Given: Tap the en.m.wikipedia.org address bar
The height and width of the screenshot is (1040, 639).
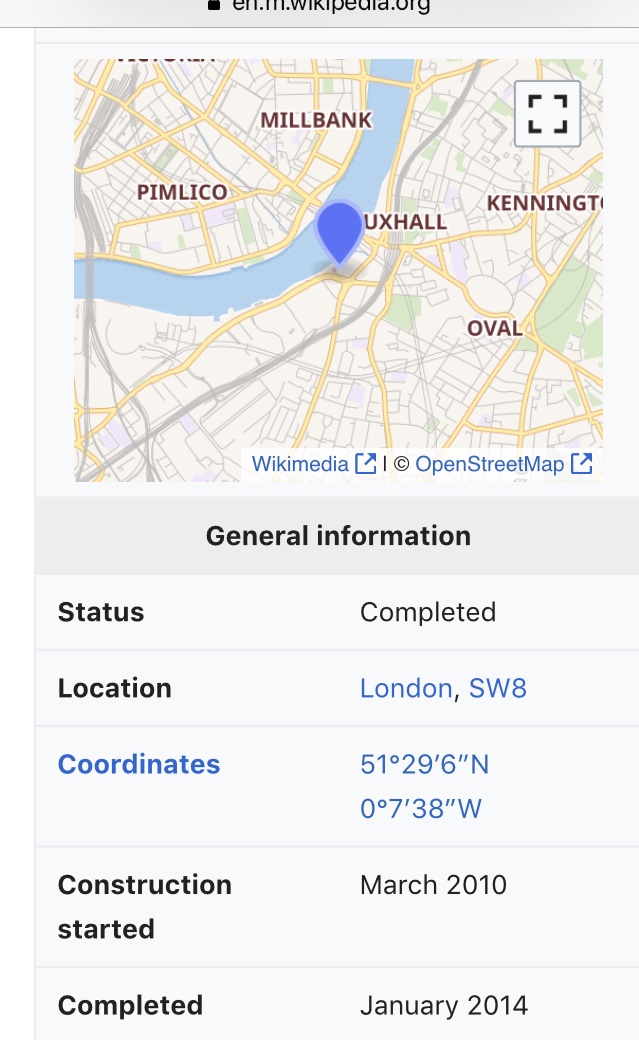Looking at the screenshot, I should [x=319, y=7].
